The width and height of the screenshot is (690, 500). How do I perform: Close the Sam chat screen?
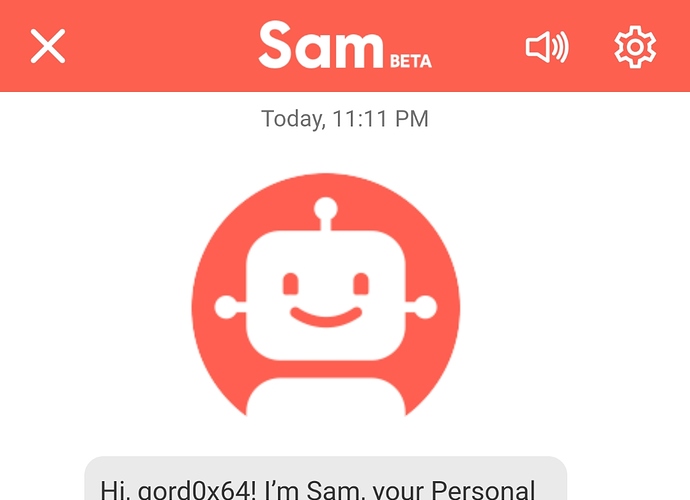click(x=47, y=46)
